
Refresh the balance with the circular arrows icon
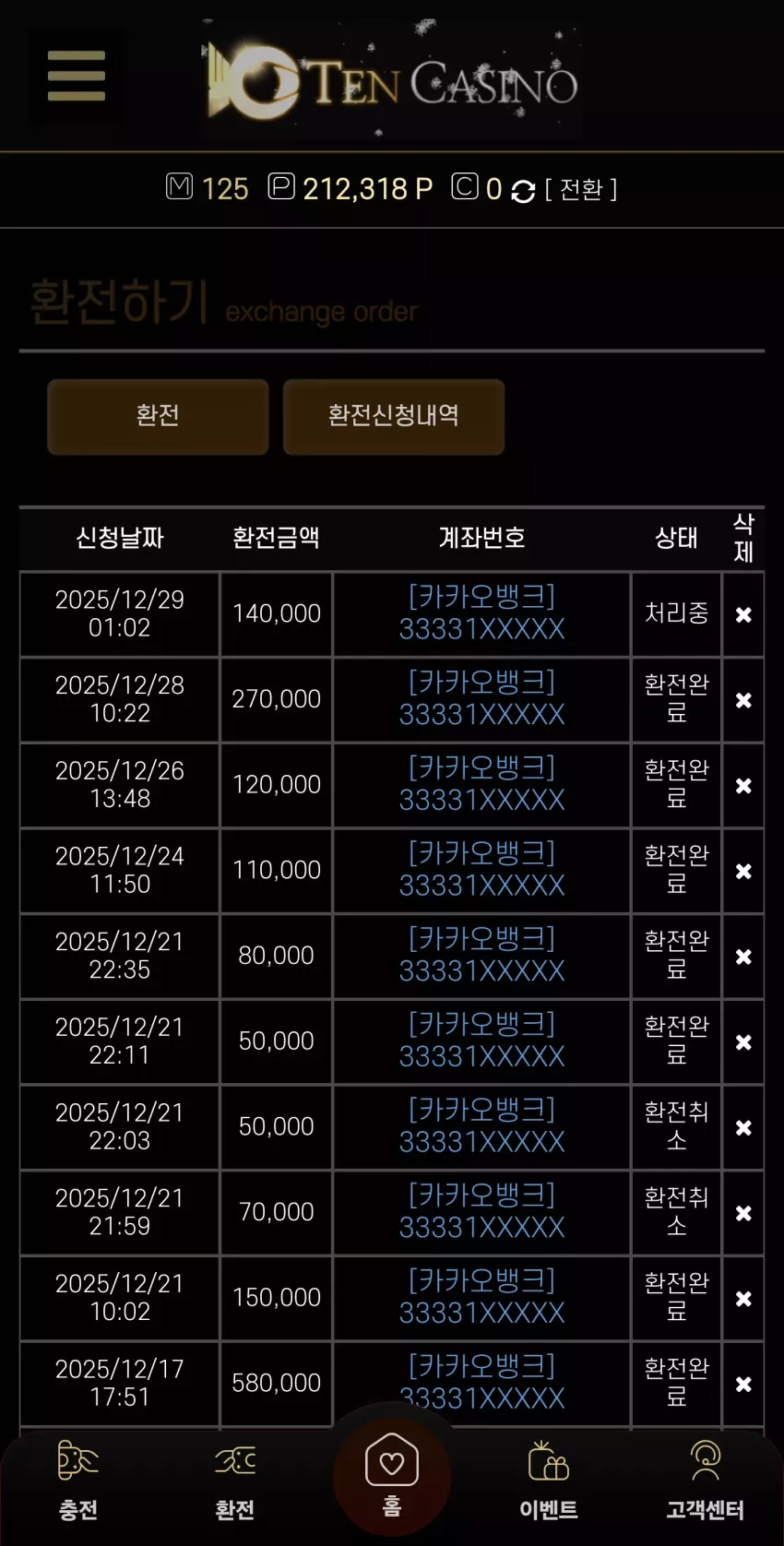point(523,191)
